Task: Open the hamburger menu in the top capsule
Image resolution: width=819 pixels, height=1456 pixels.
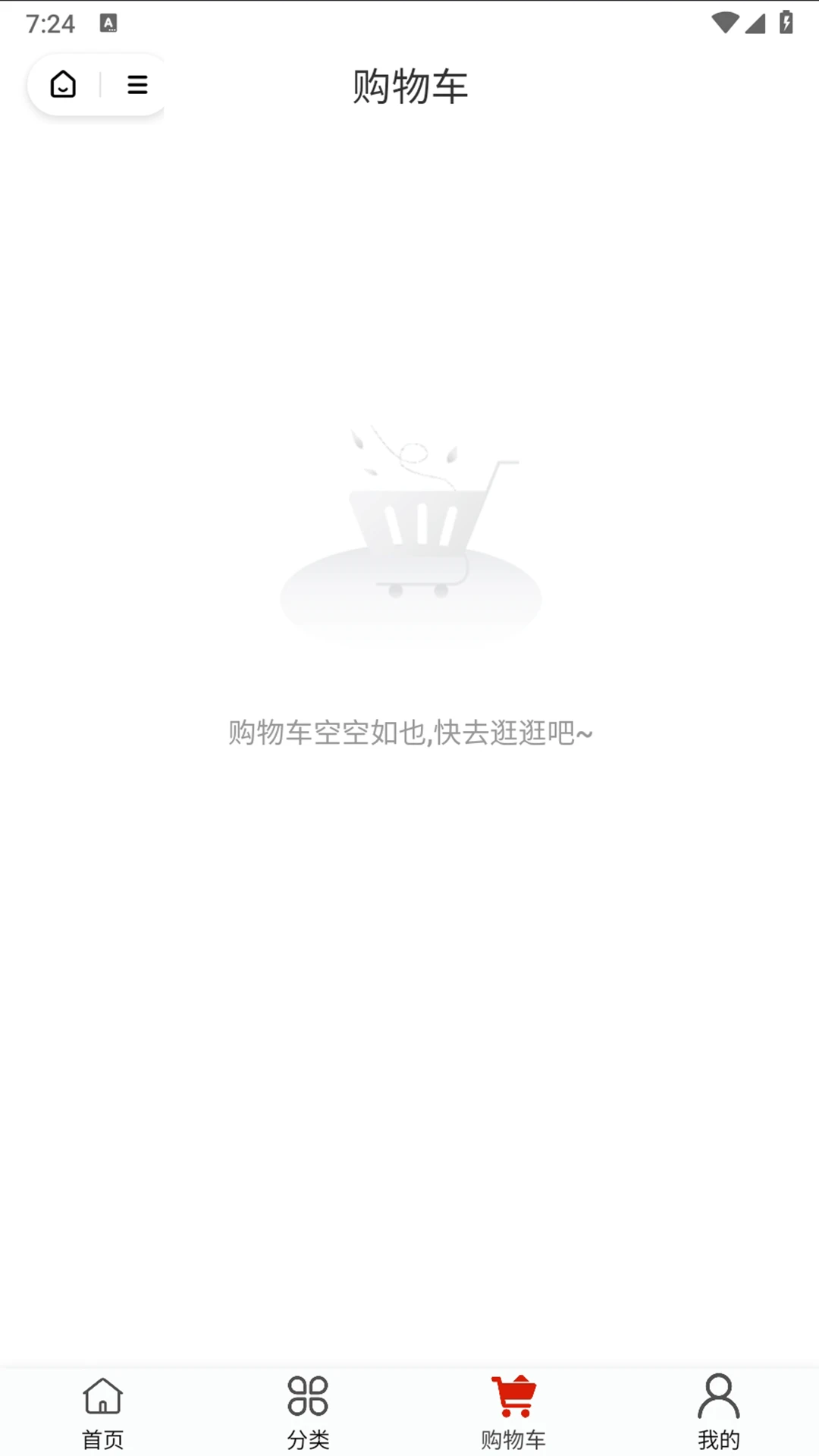Action: [x=137, y=84]
